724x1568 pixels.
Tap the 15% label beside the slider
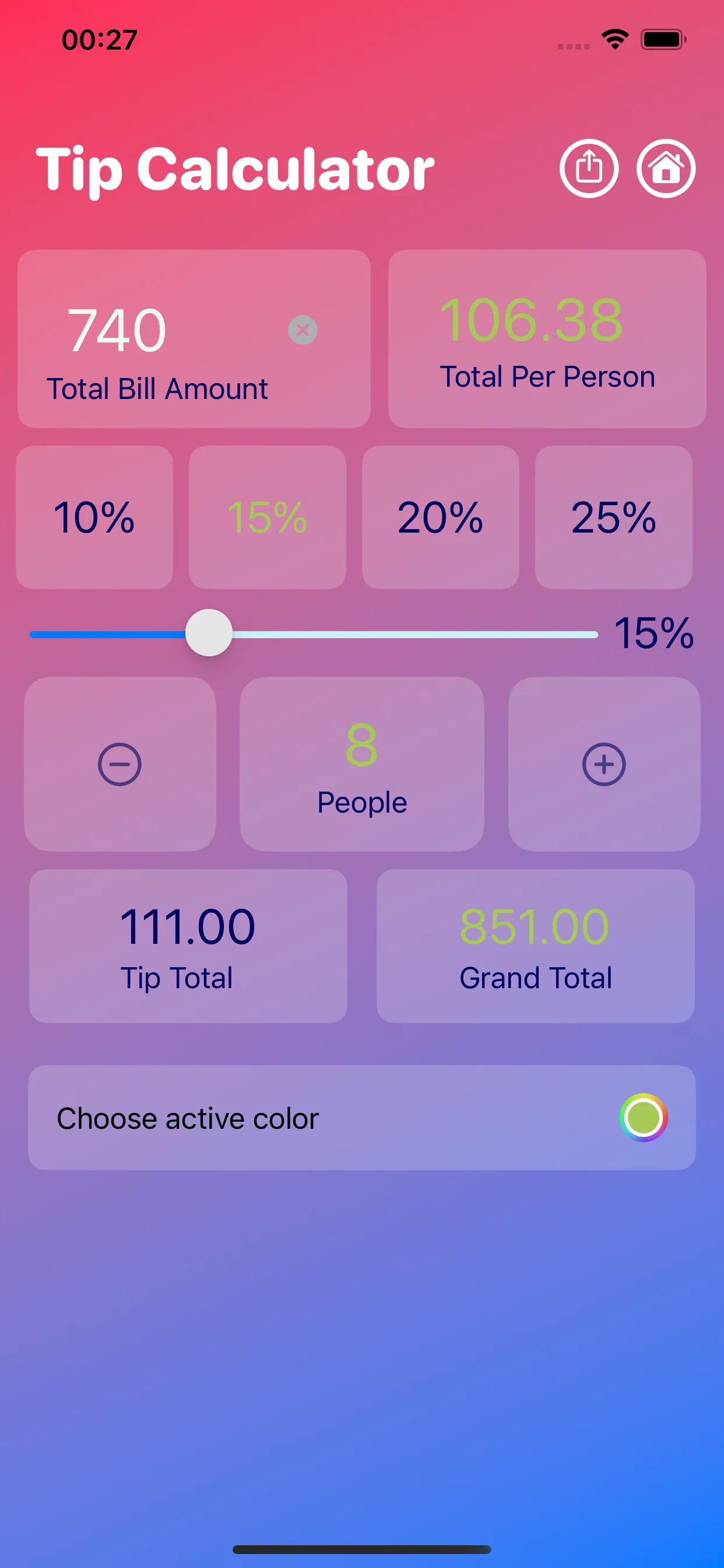(x=655, y=633)
